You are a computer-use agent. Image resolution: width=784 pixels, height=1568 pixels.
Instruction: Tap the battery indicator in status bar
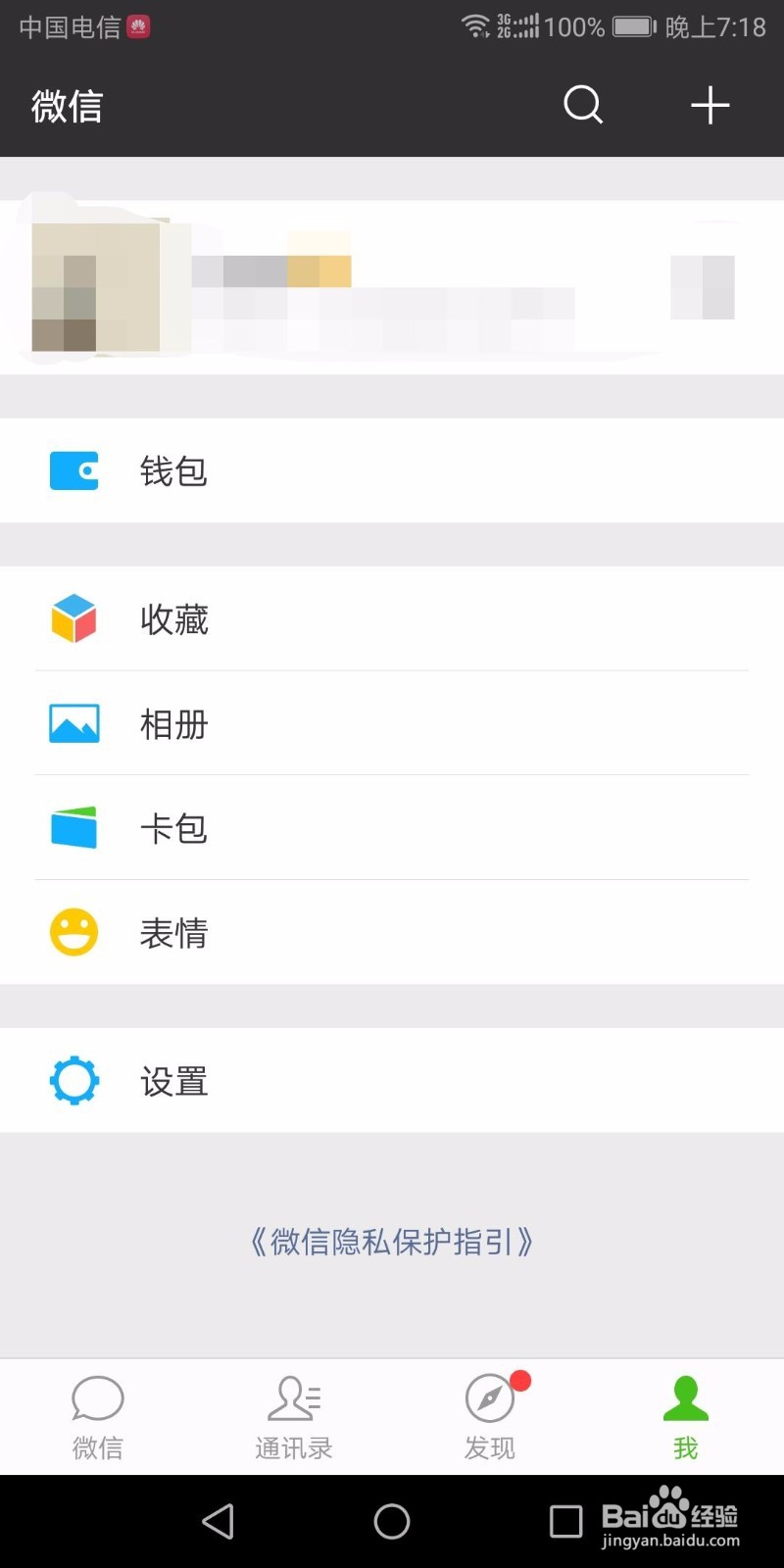[x=632, y=26]
